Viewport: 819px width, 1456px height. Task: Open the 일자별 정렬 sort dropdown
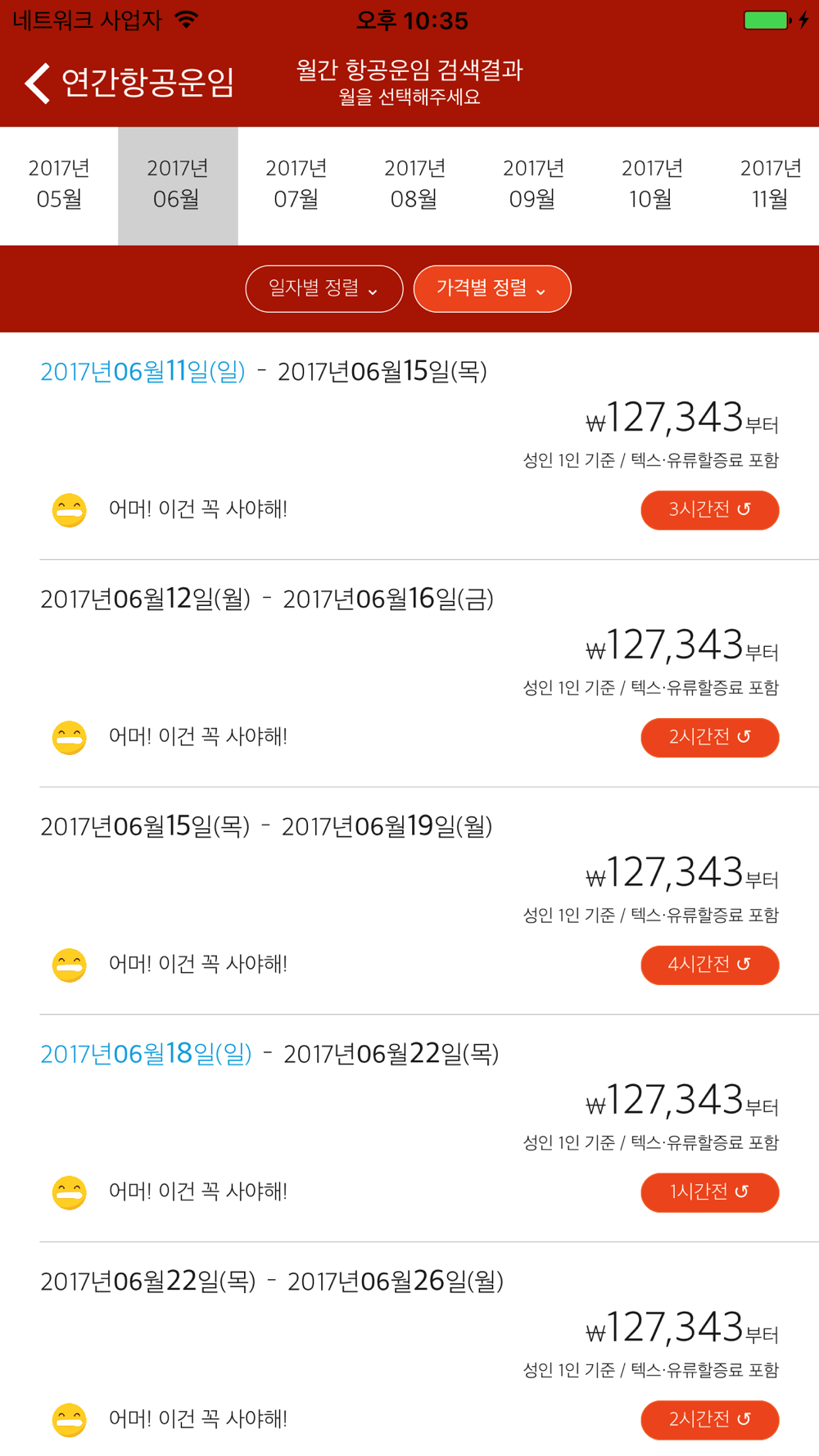click(324, 288)
